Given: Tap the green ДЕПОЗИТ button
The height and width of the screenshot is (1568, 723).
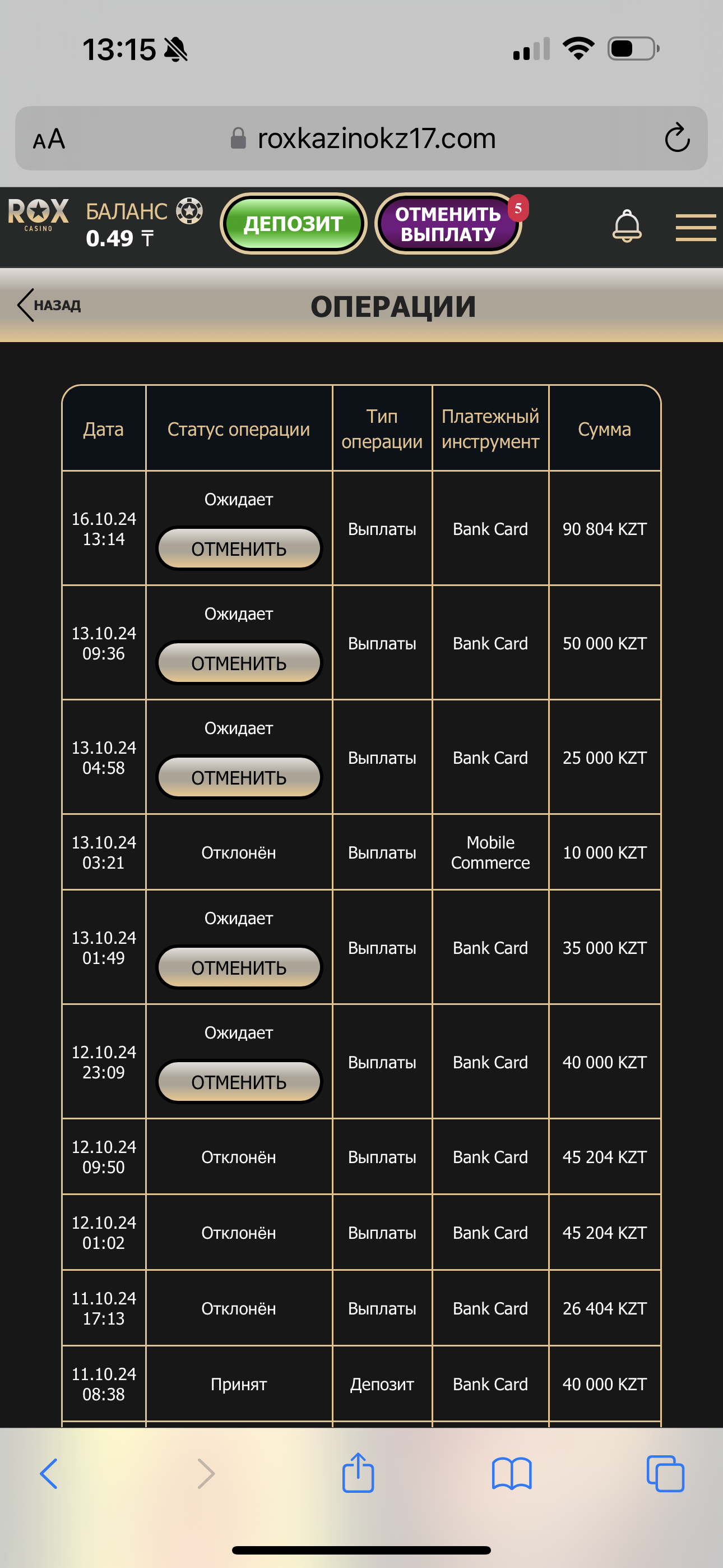Looking at the screenshot, I should [x=293, y=223].
